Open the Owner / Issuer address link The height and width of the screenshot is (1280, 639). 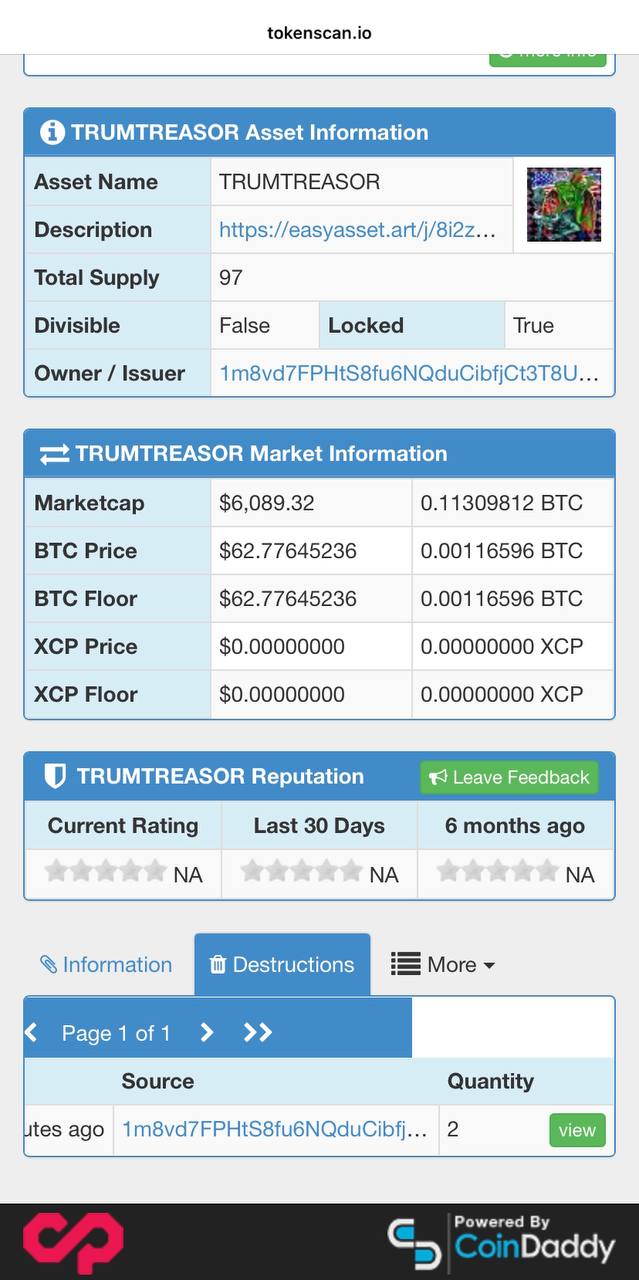pyautogui.click(x=409, y=374)
